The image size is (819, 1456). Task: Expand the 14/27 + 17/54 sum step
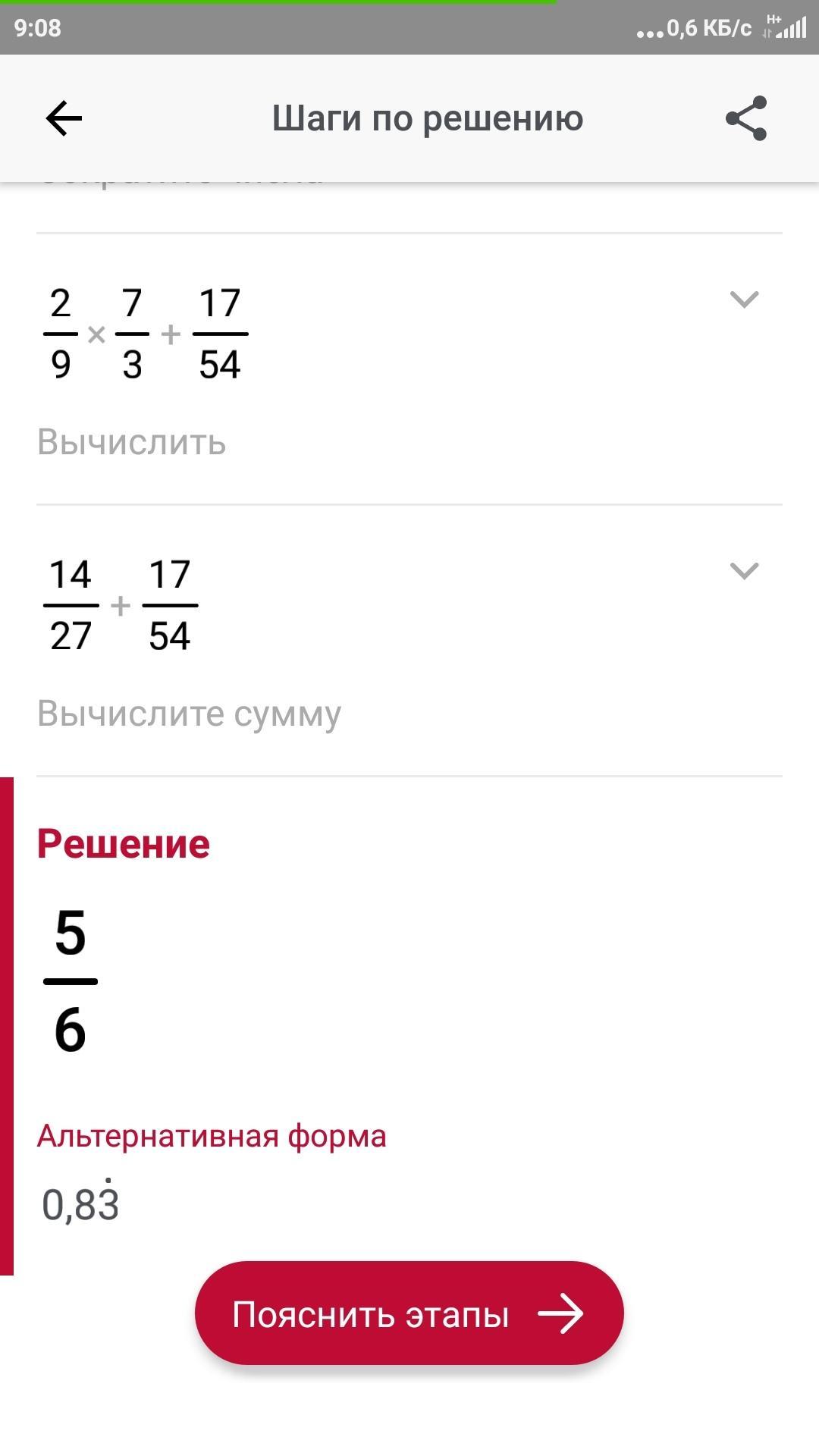[744, 571]
